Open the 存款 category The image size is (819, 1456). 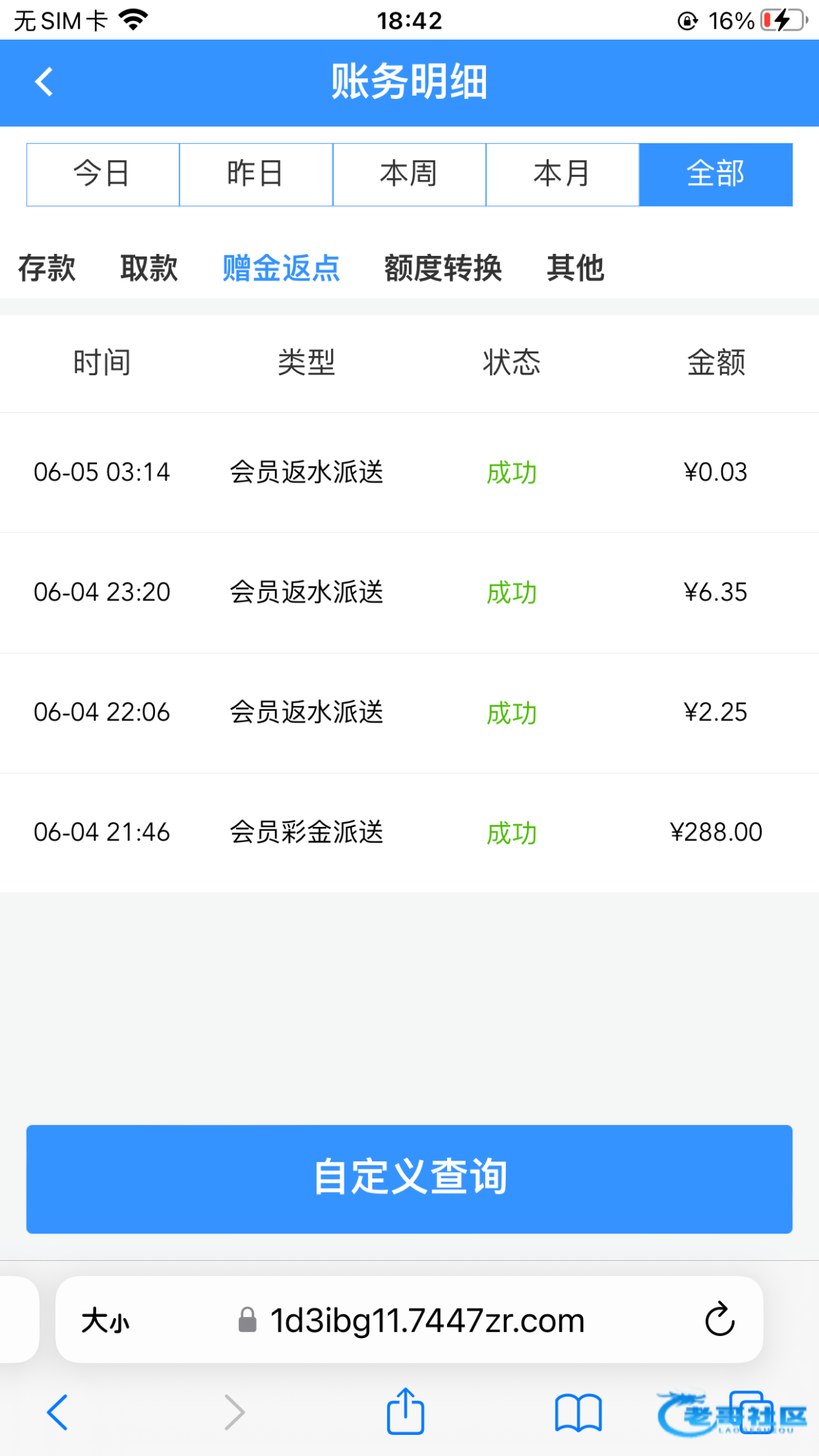click(46, 267)
